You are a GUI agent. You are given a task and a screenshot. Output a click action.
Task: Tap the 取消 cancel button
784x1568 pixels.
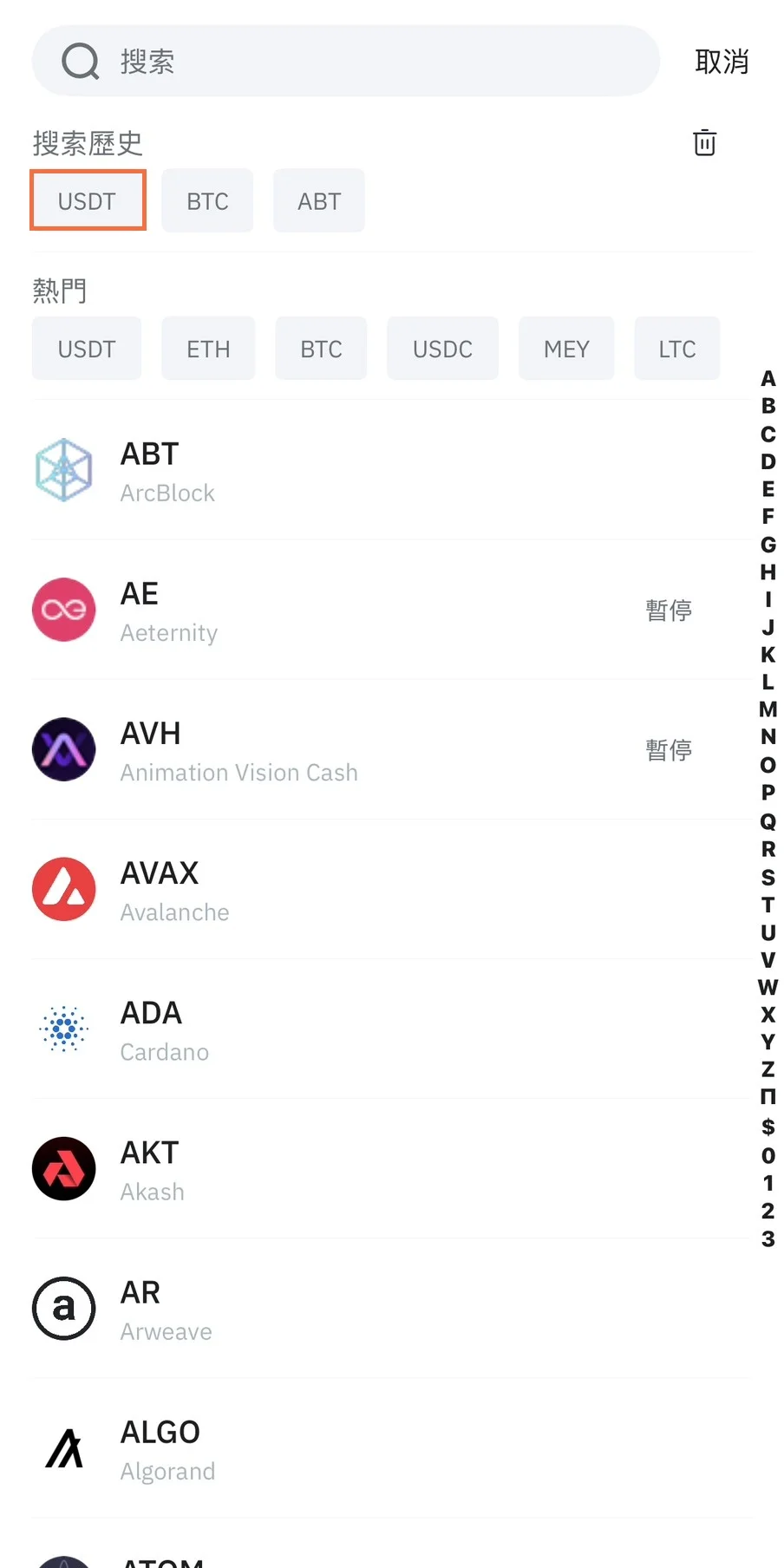(722, 61)
